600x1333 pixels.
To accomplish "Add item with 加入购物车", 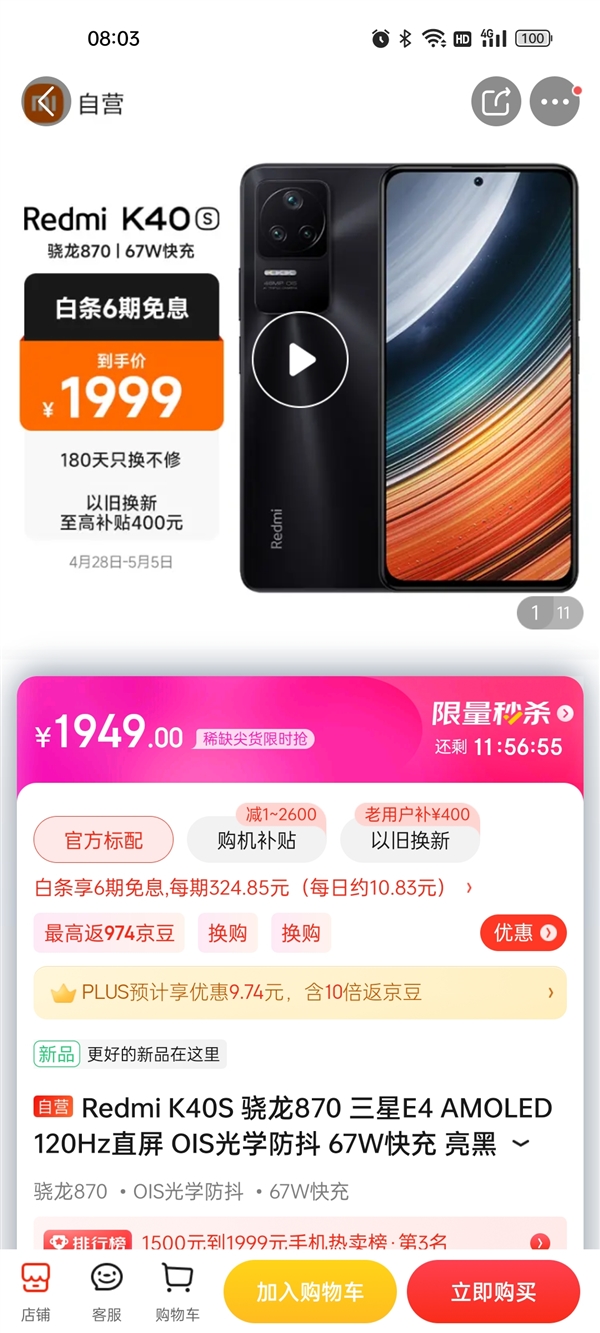I will (x=310, y=1292).
